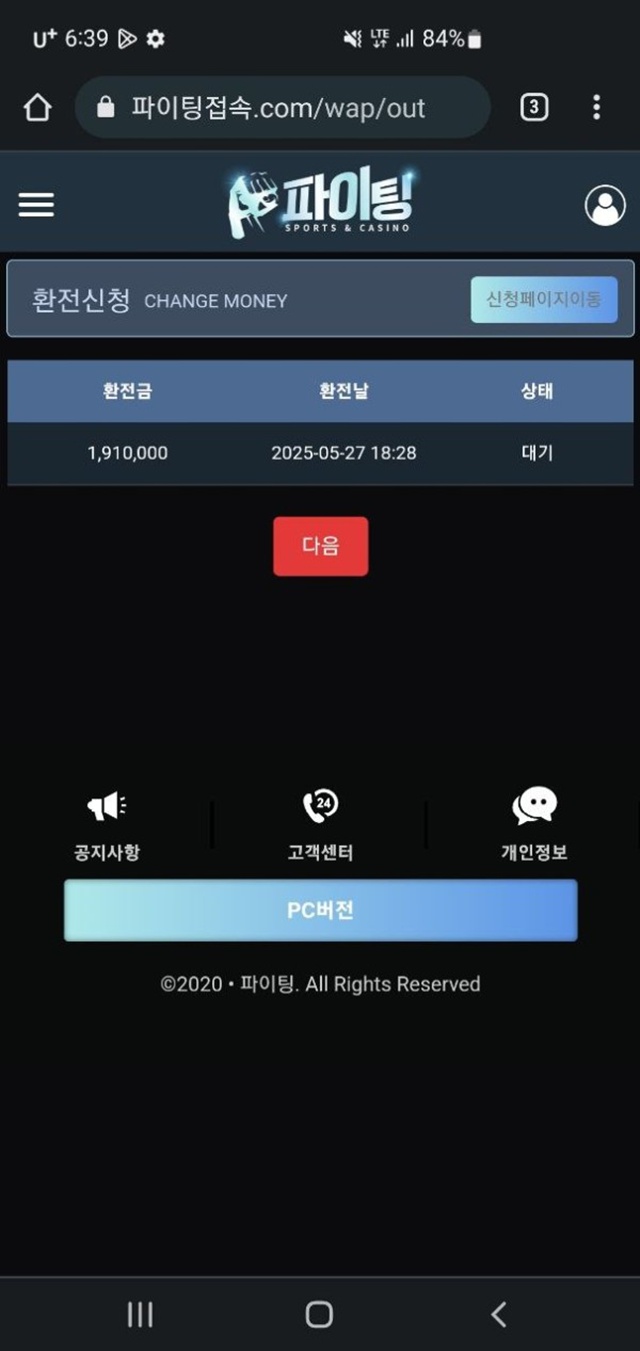
Task: Open 공지사항 notices
Action: click(107, 825)
